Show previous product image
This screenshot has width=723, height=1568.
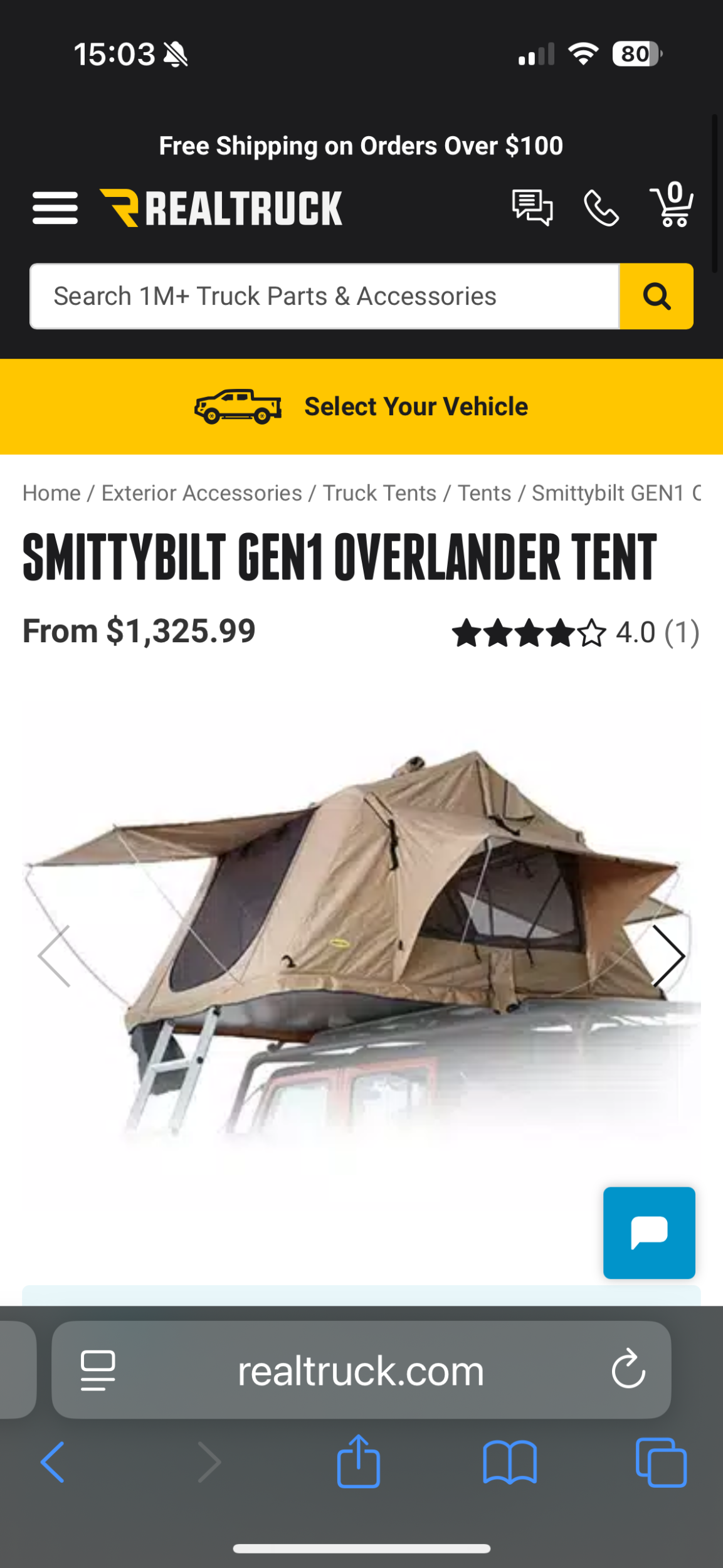pyautogui.click(x=55, y=956)
